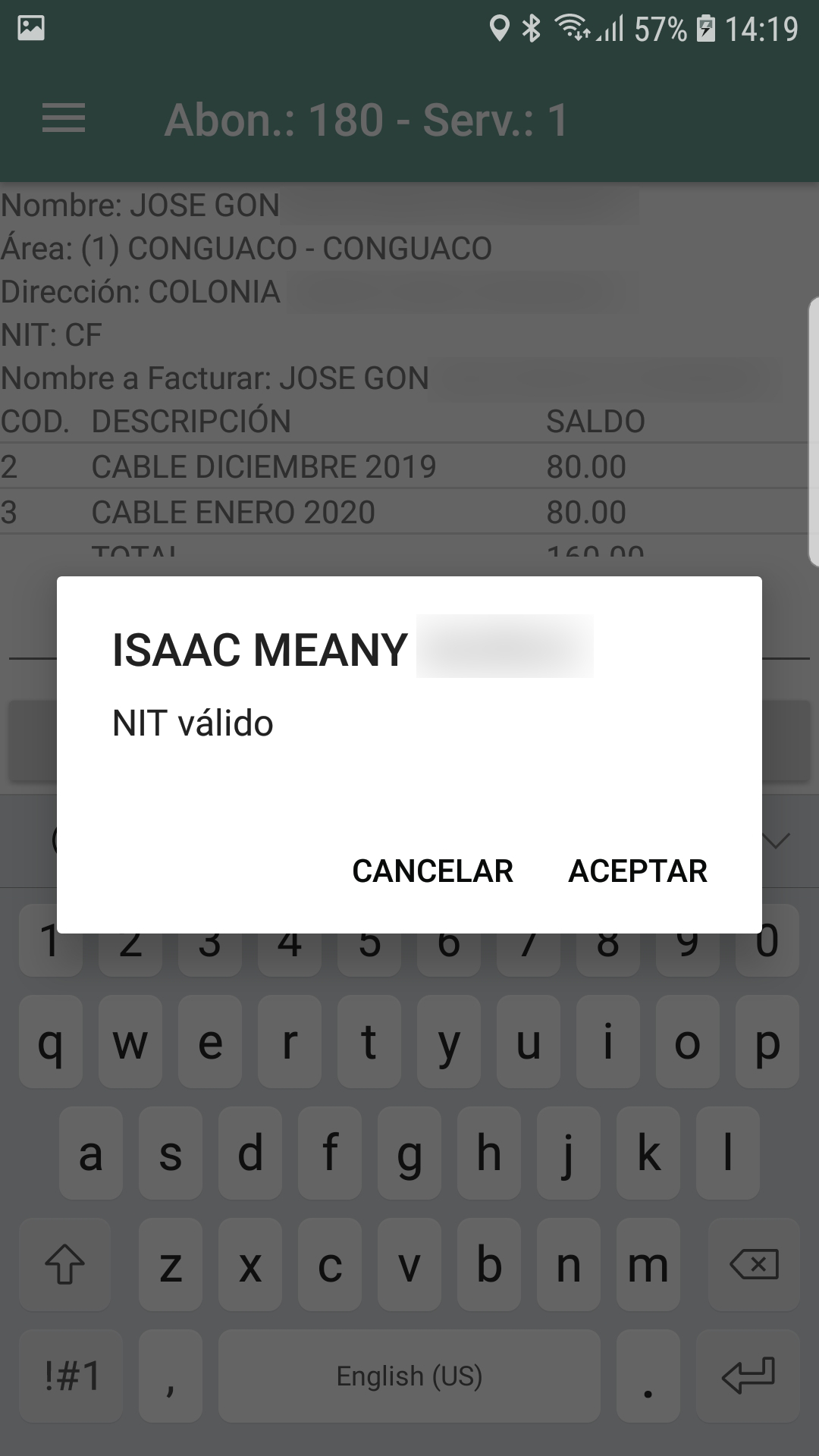Tap the backspace key on the keyboard

pyautogui.click(x=753, y=1264)
